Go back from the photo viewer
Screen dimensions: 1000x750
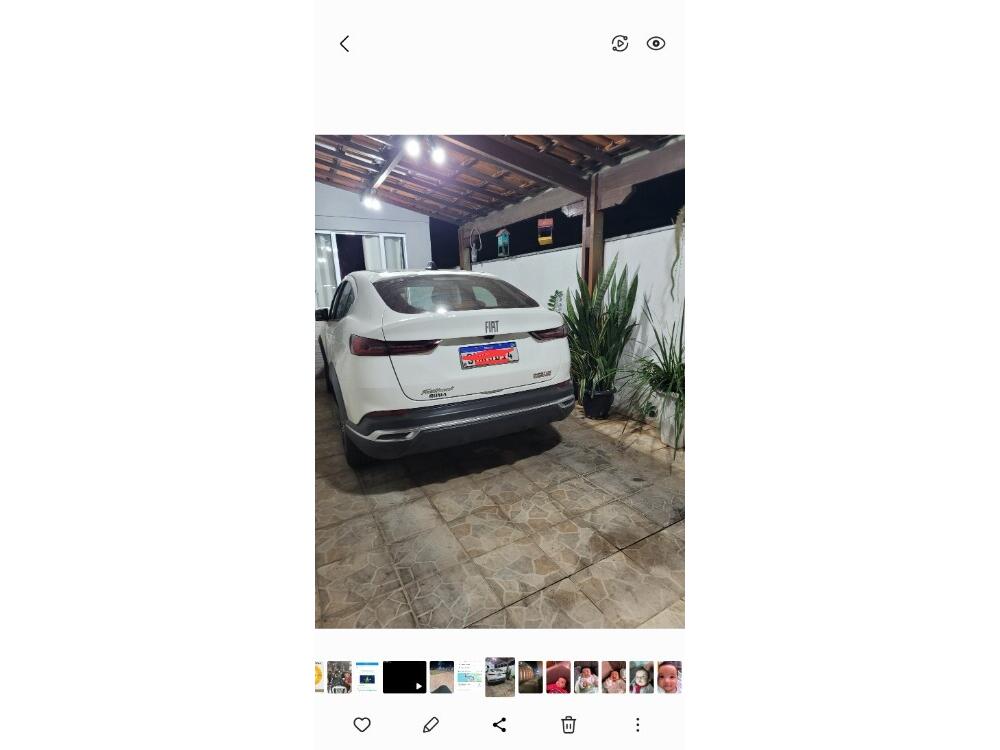tap(345, 44)
